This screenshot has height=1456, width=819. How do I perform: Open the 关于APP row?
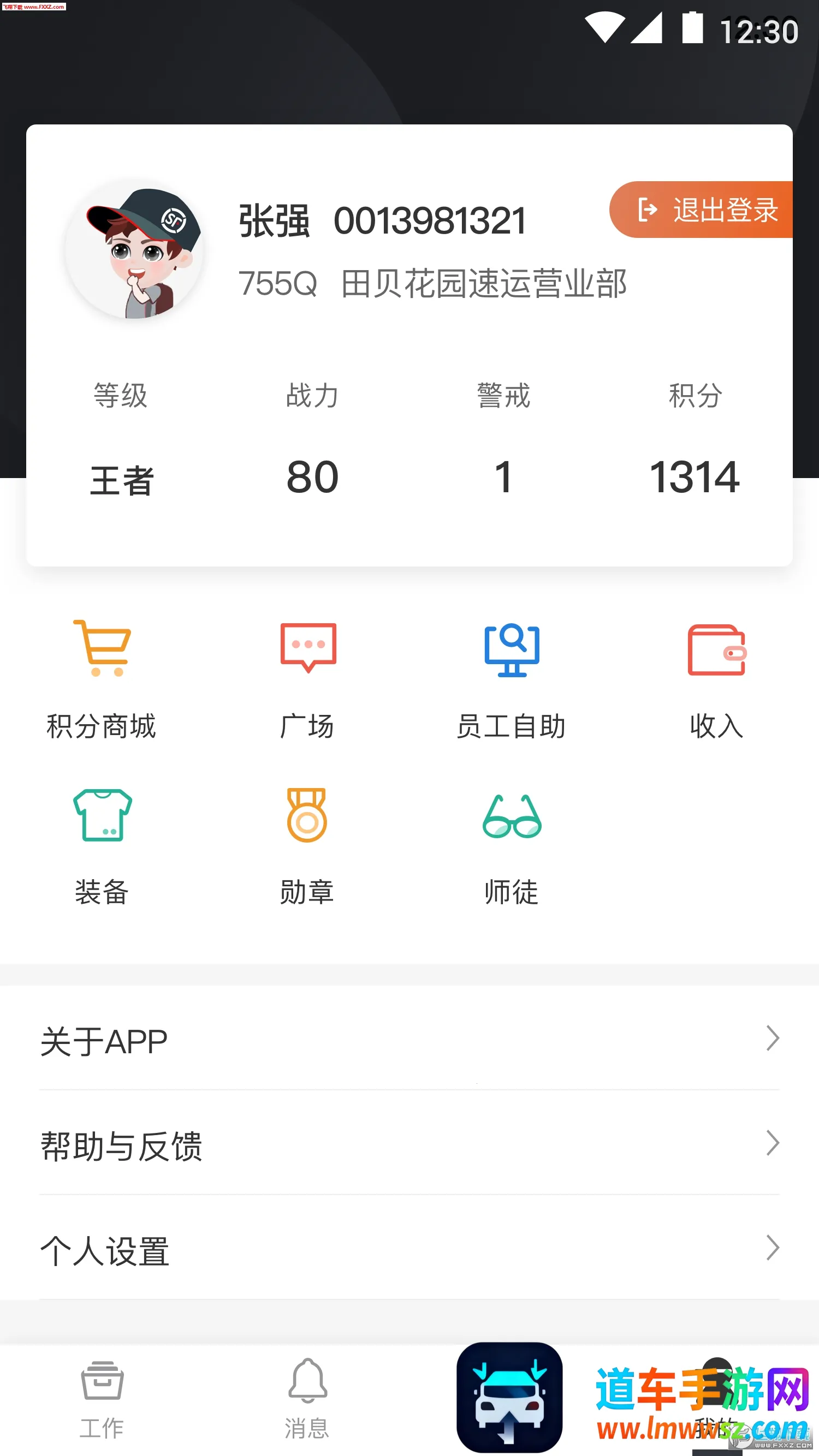[410, 1041]
